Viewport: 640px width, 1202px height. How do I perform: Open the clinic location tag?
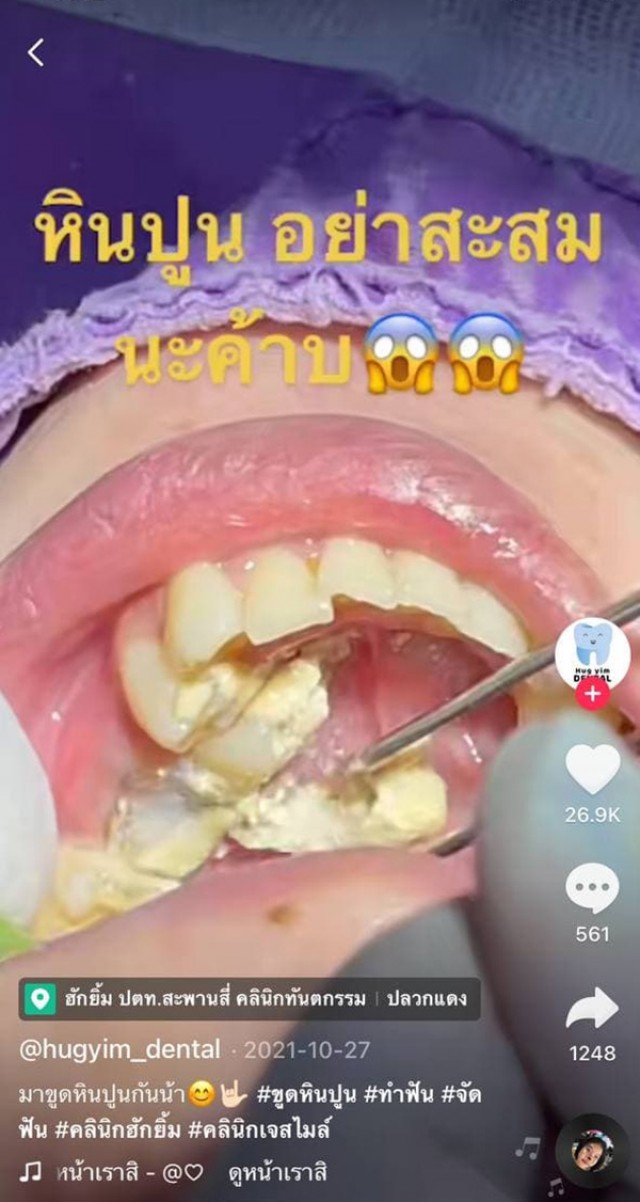(x=250, y=999)
